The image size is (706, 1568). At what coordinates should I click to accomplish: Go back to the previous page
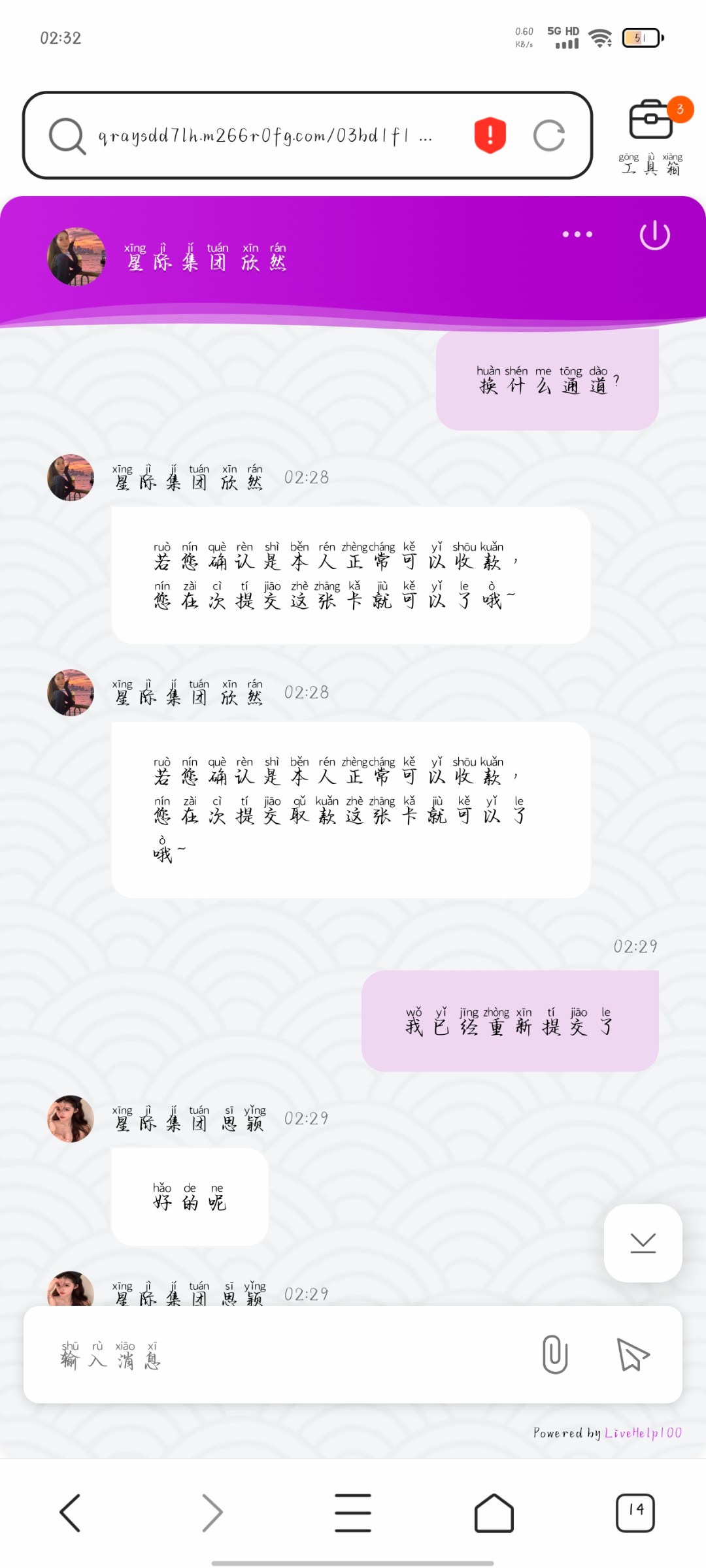click(70, 1512)
